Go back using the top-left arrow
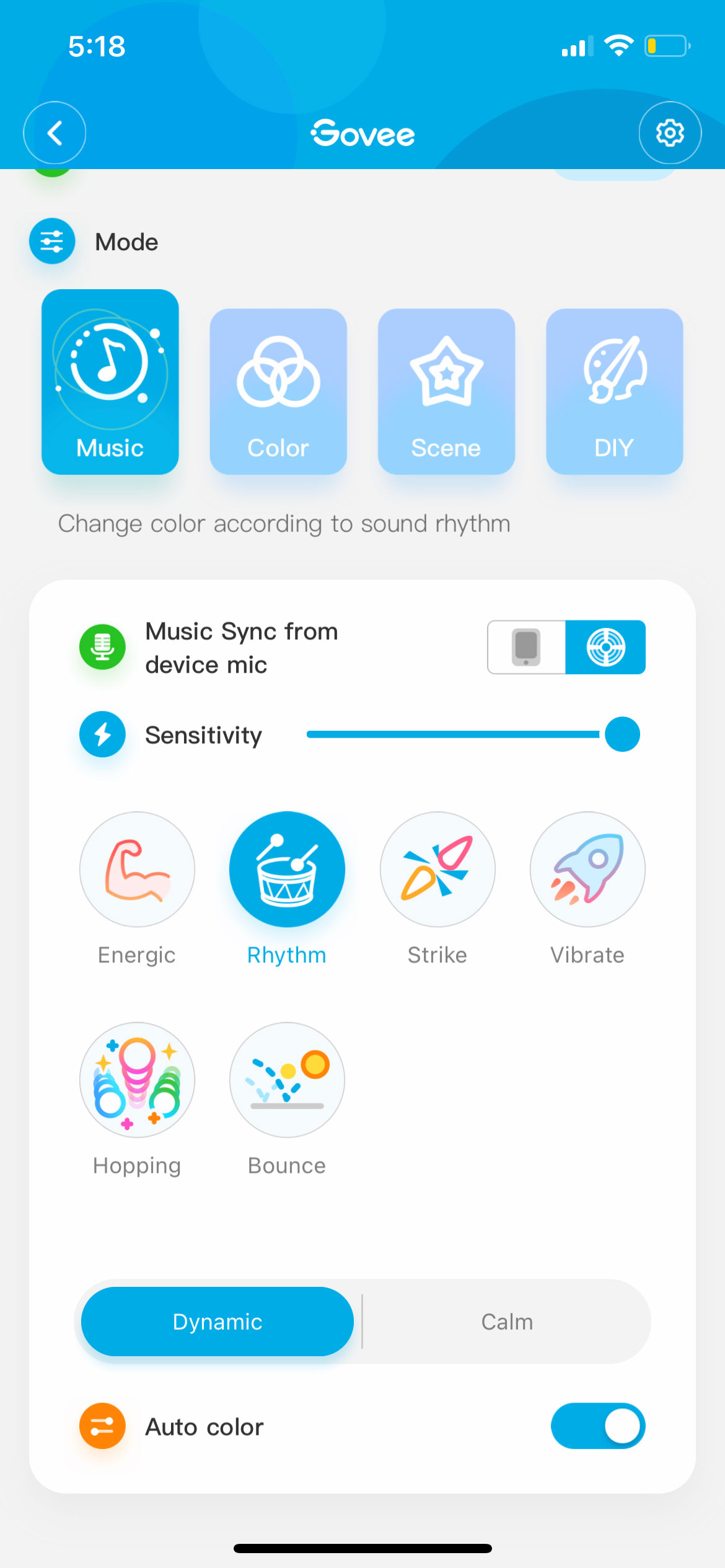The height and width of the screenshot is (1568, 725). [55, 133]
